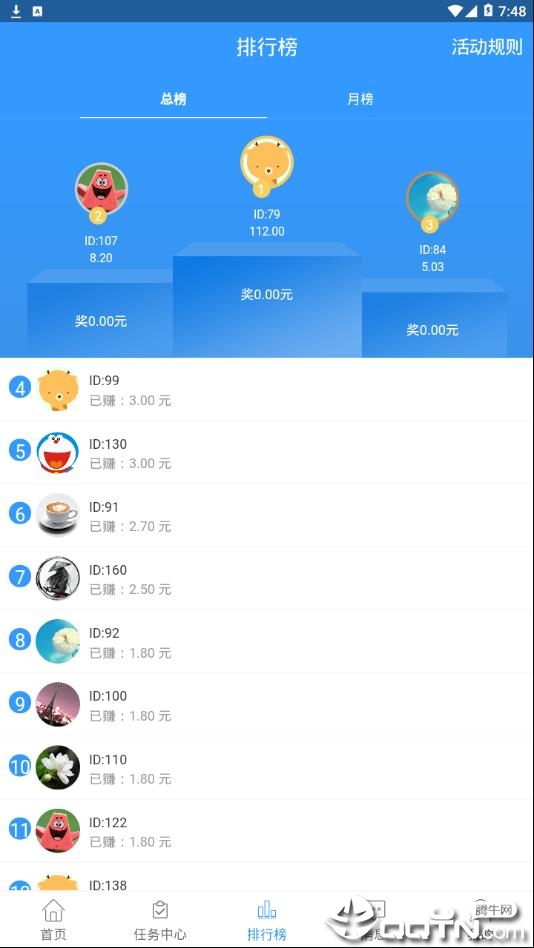Screen dimensions: 534x948
Task: Tap the 排行榜 ranking tab
Action: pos(267,920)
